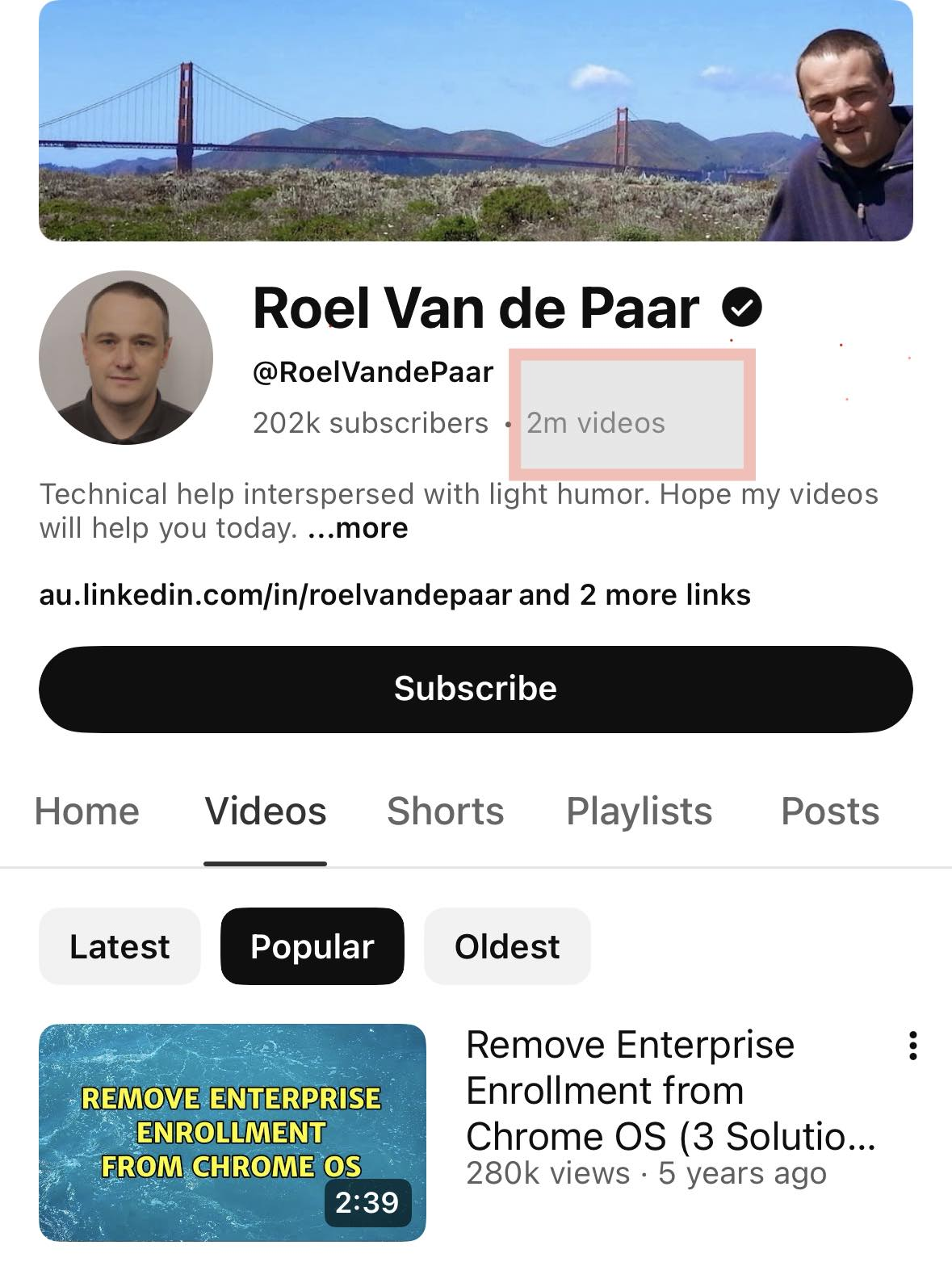Open the three-dot menu on the video

point(913,1045)
